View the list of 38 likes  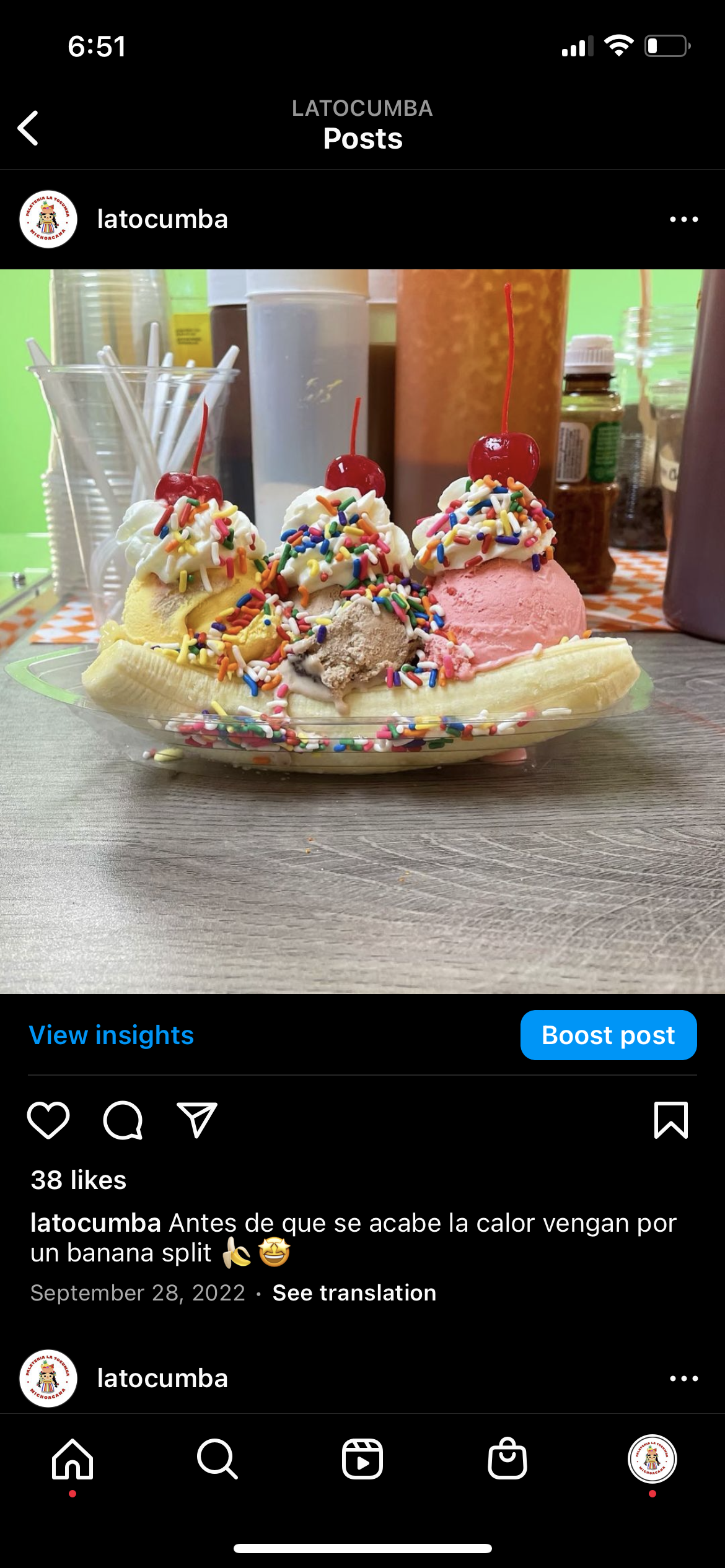(x=79, y=1180)
